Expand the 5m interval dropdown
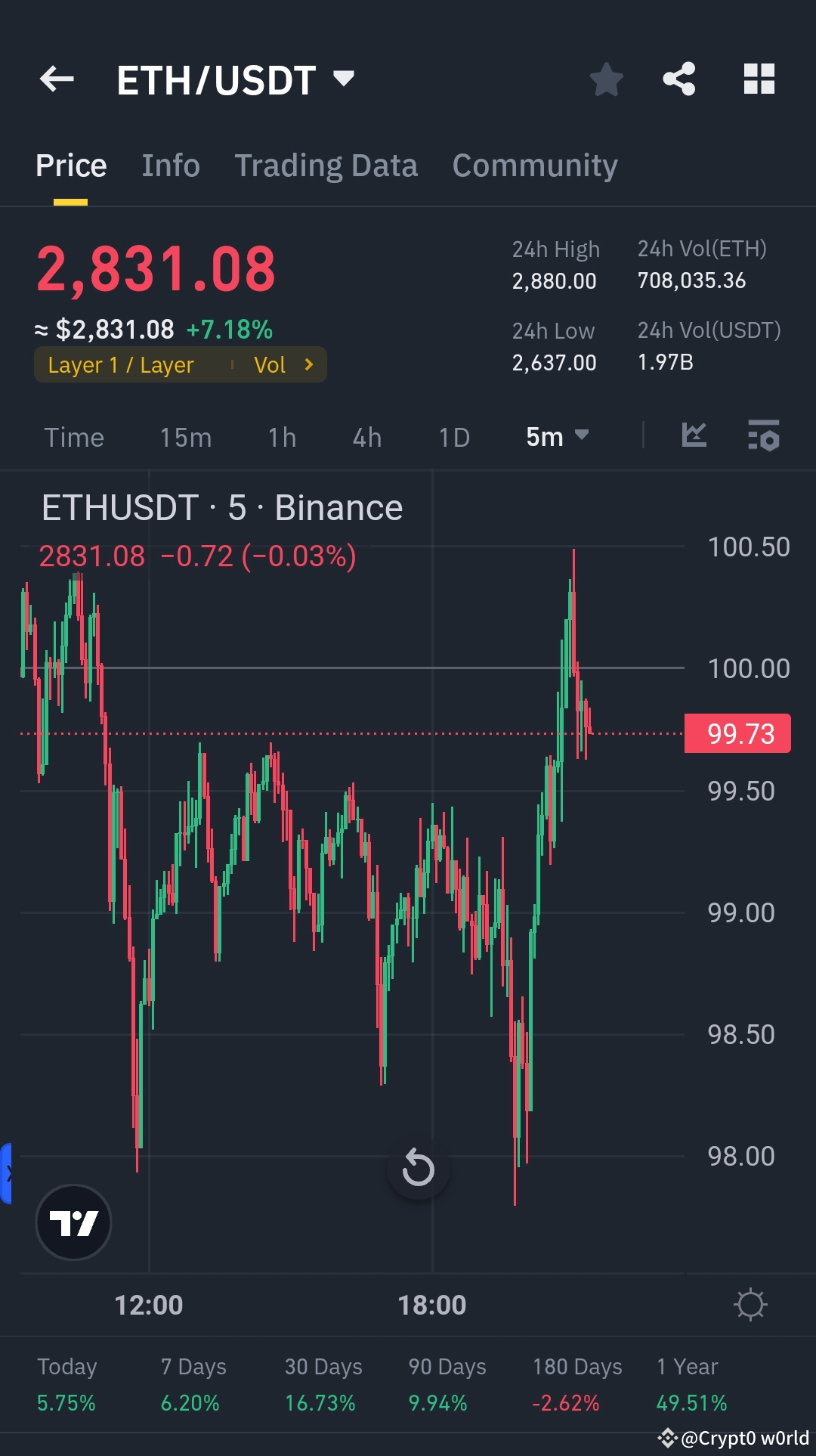The height and width of the screenshot is (1456, 816). coord(557,437)
